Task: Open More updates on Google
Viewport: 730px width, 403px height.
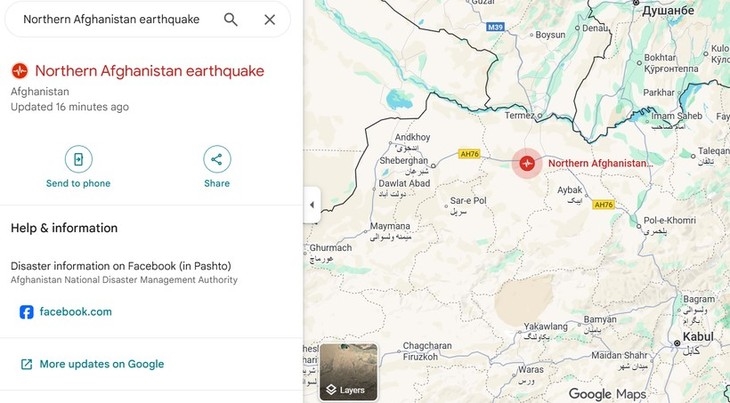Action: pos(101,364)
